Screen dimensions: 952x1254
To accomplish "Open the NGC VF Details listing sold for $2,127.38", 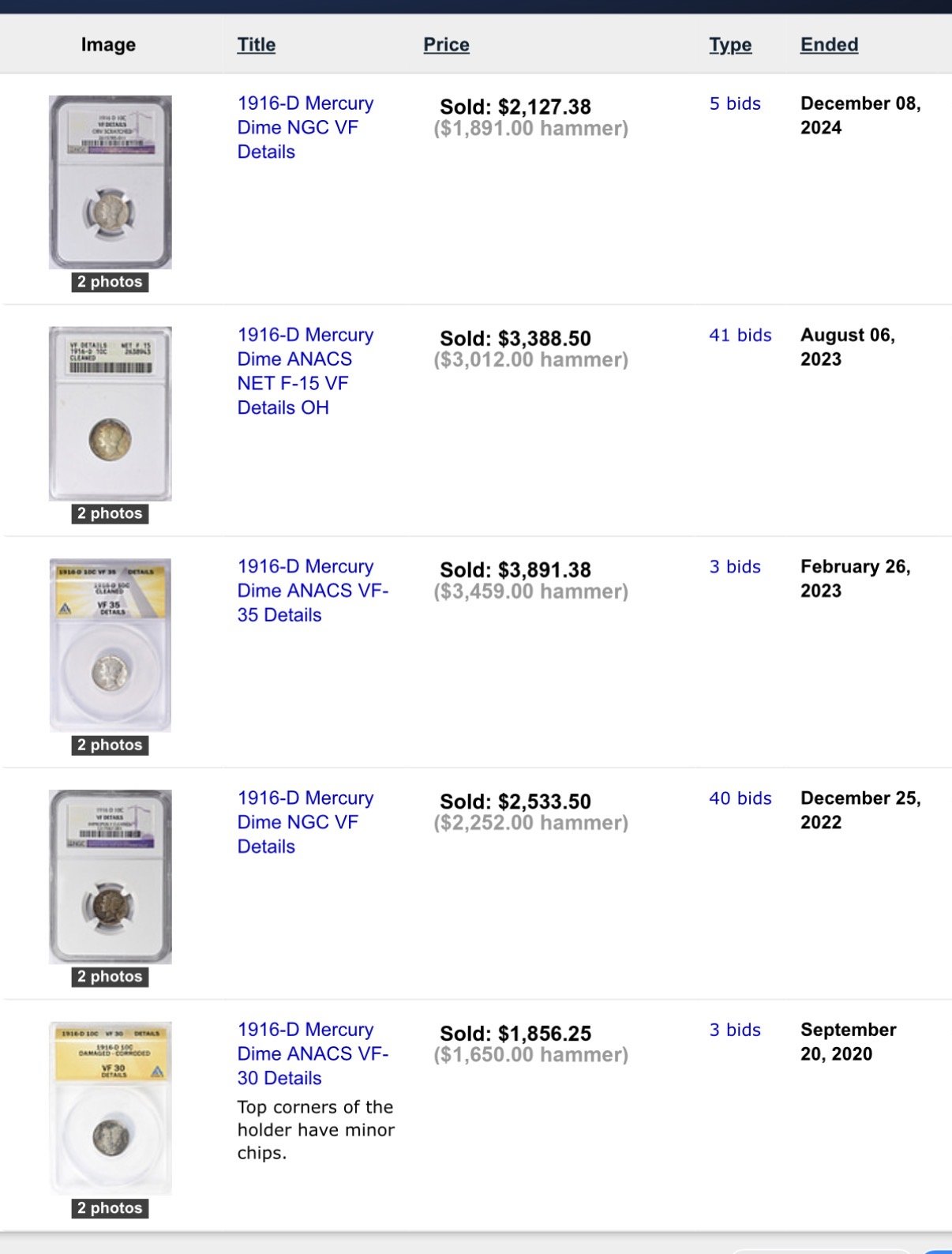I will coord(305,127).
